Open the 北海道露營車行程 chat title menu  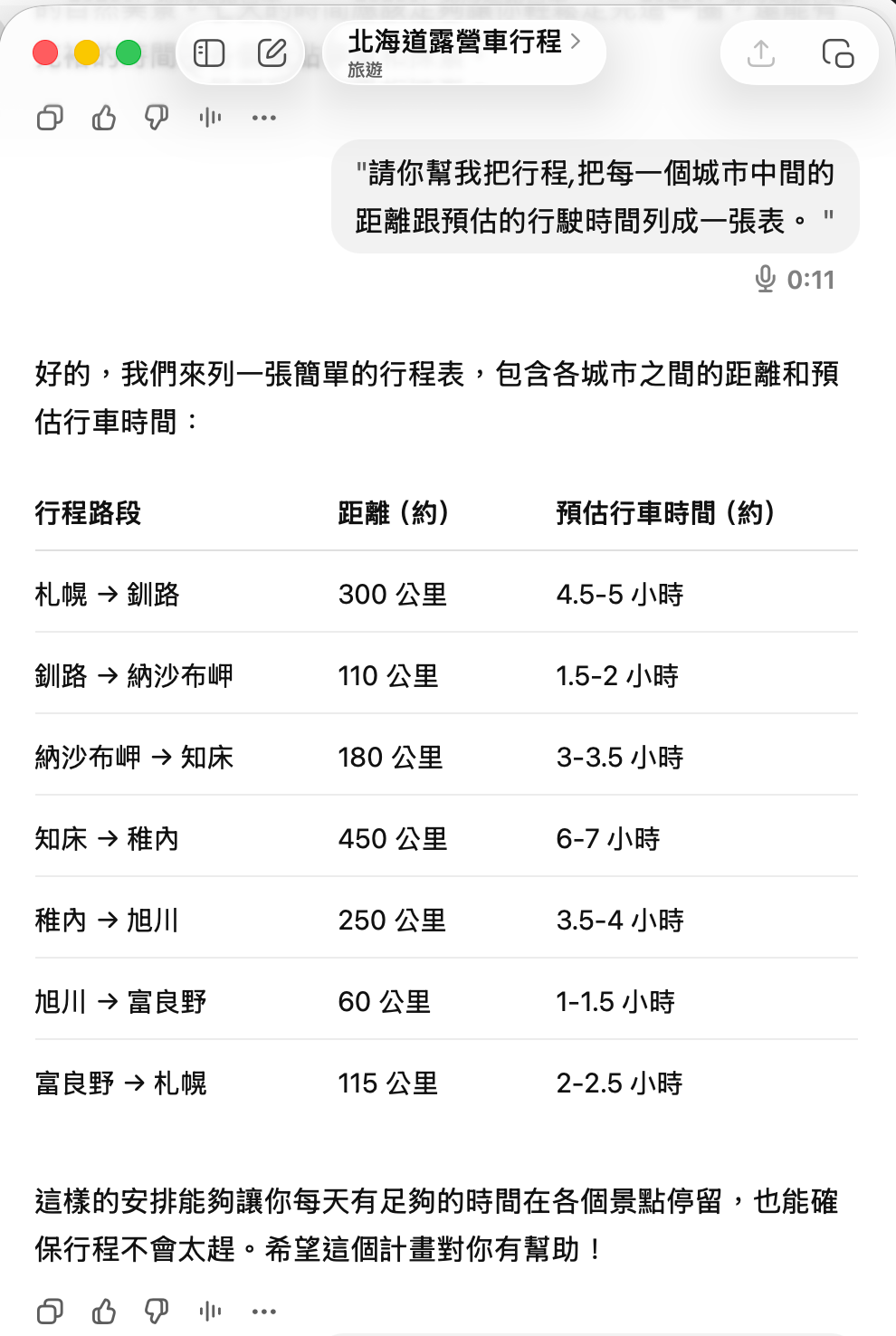463,52
